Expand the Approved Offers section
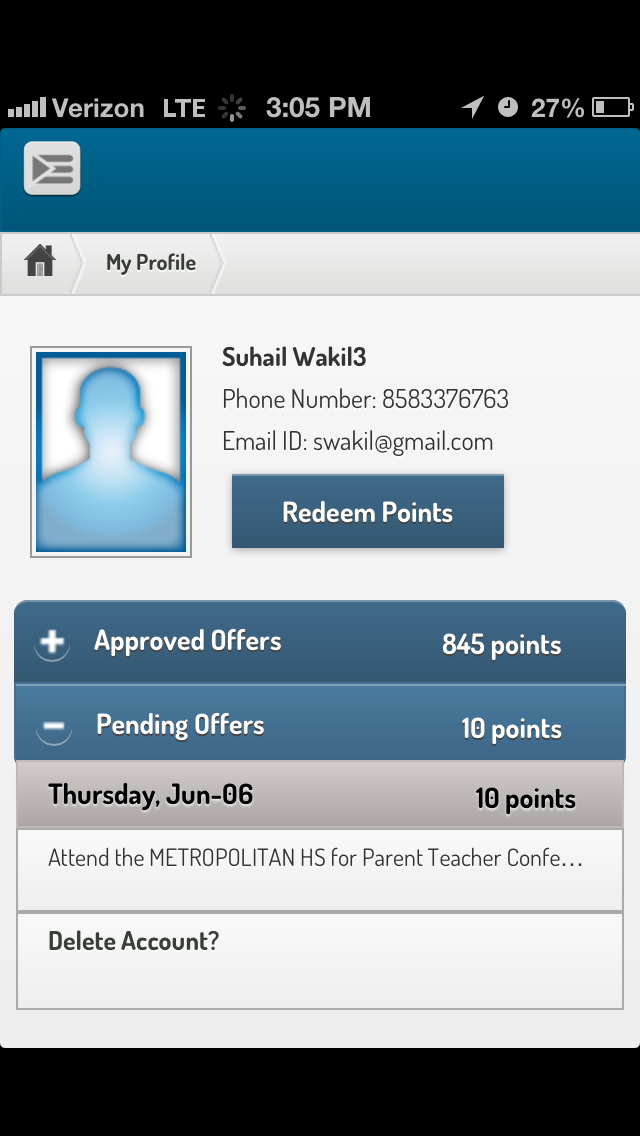This screenshot has height=1136, width=640. tap(320, 642)
